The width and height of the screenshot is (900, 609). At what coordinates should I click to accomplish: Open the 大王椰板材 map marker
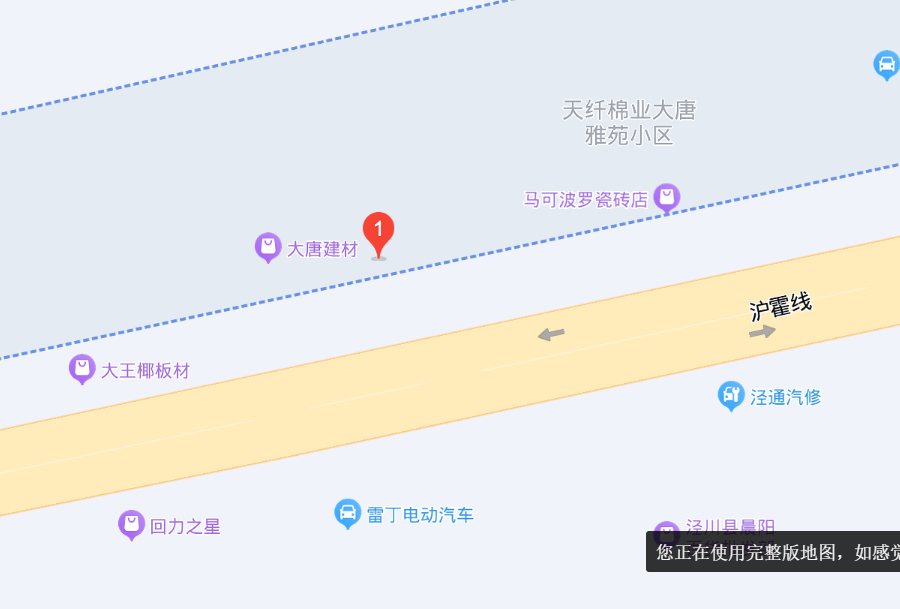(x=82, y=368)
